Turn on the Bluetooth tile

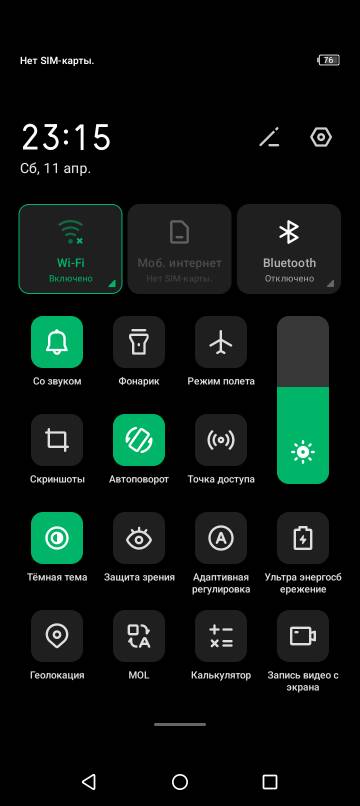click(289, 249)
